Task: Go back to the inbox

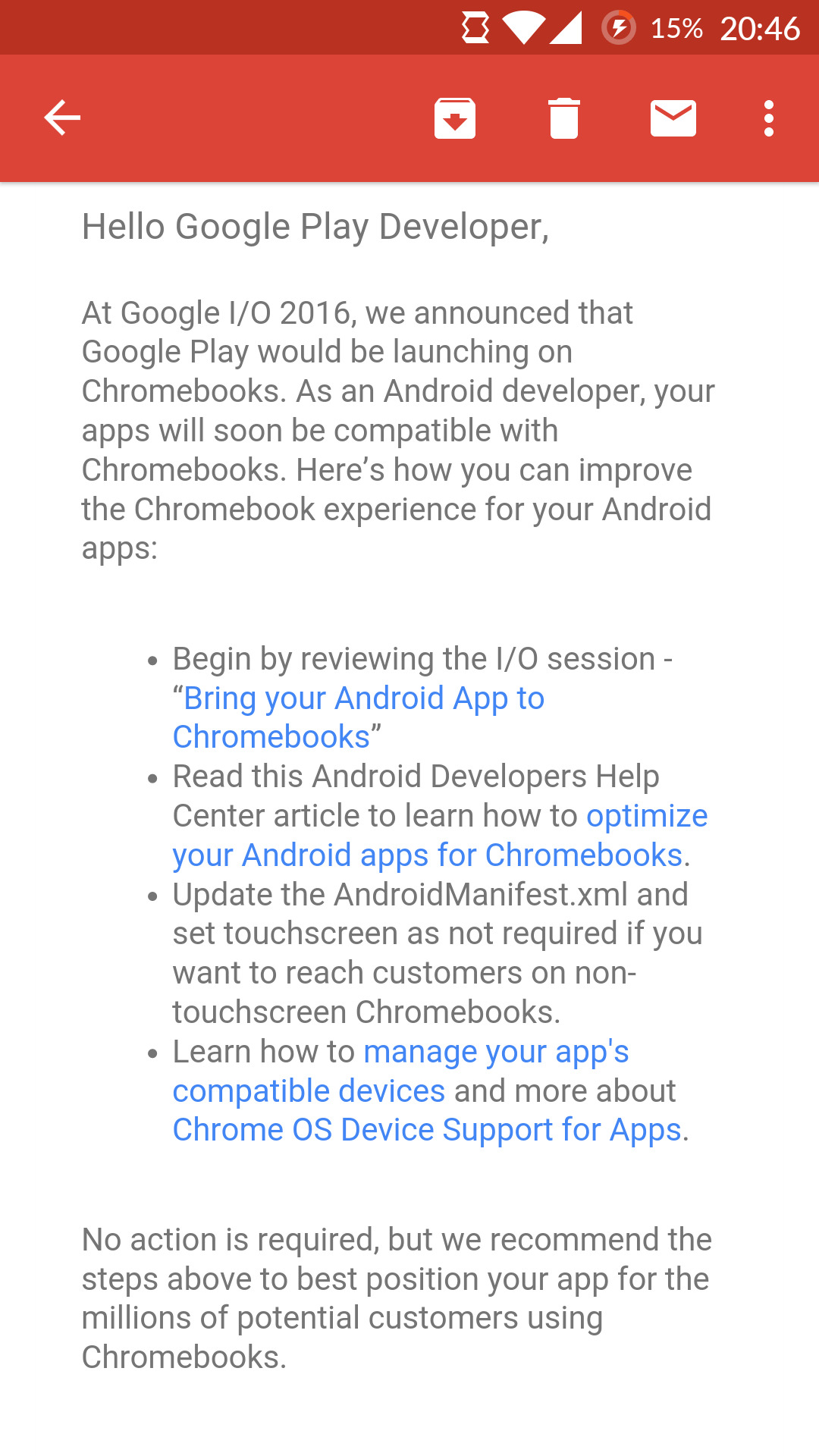Action: 62,118
